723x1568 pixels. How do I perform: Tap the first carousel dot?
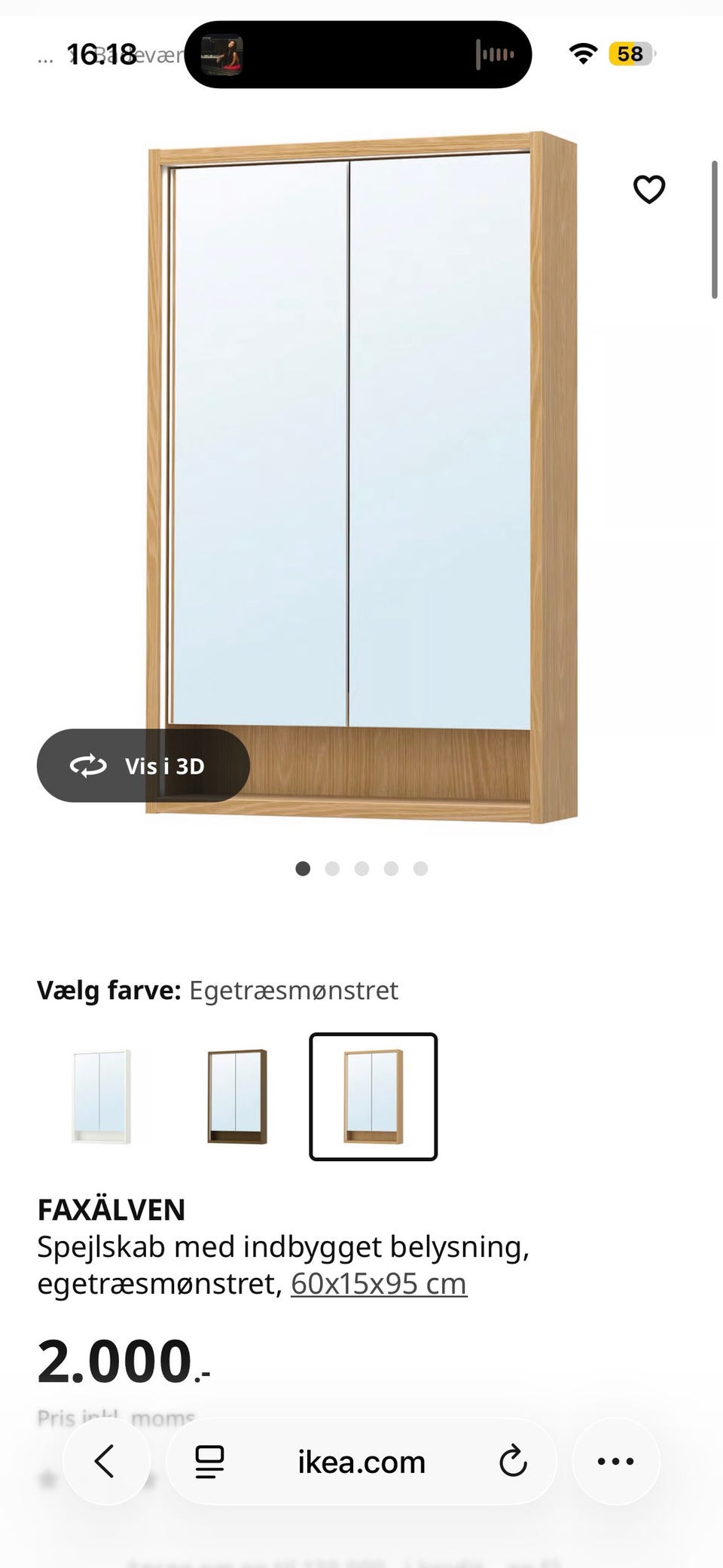point(302,868)
